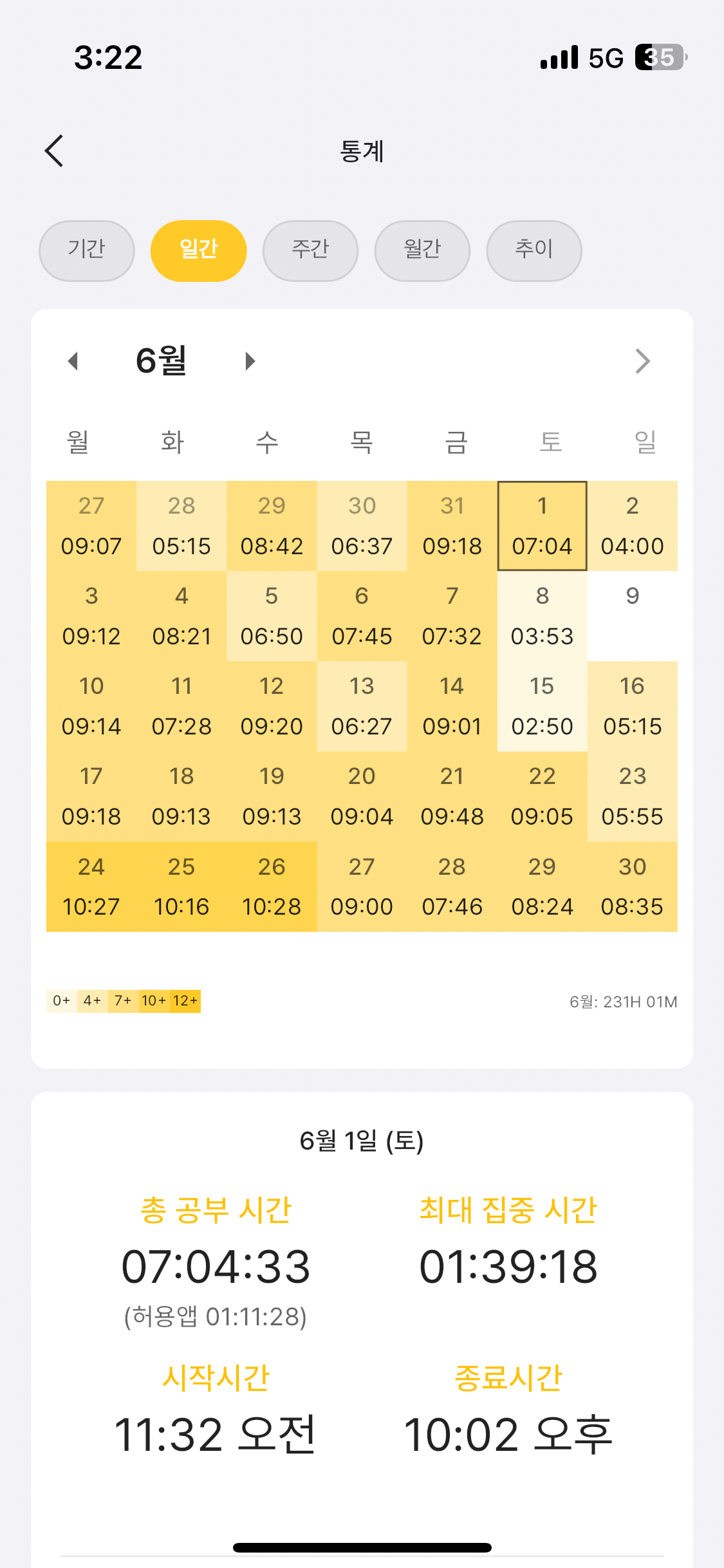The height and width of the screenshot is (1568, 724).
Task: Select June 2 with 04:00
Action: pos(632,526)
